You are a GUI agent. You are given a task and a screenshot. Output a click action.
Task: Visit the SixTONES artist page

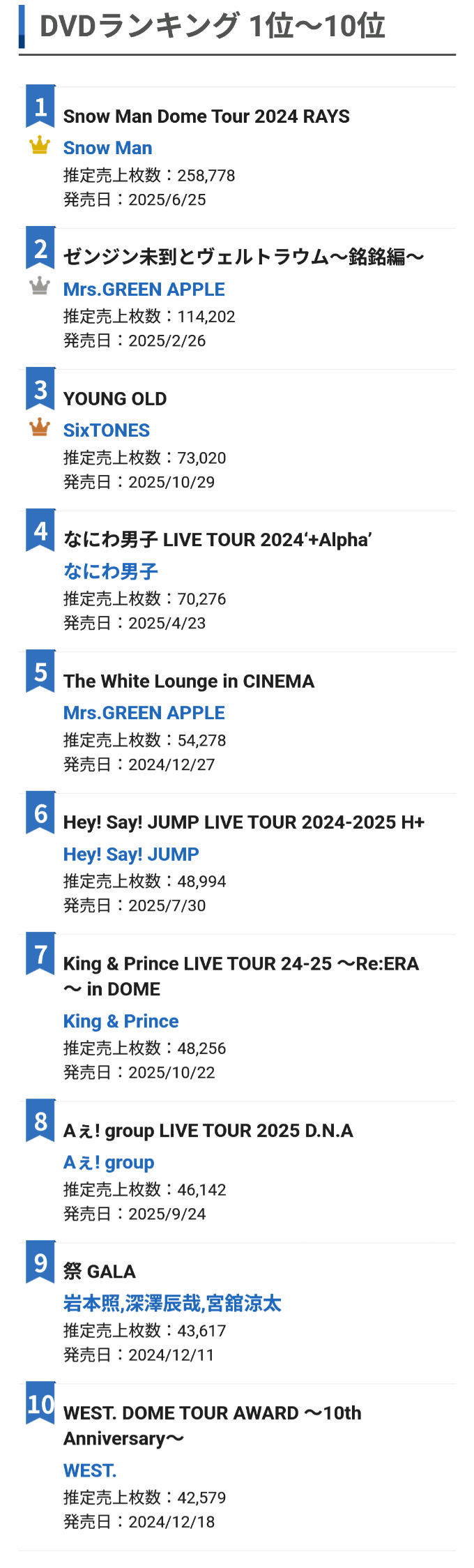pos(106,430)
